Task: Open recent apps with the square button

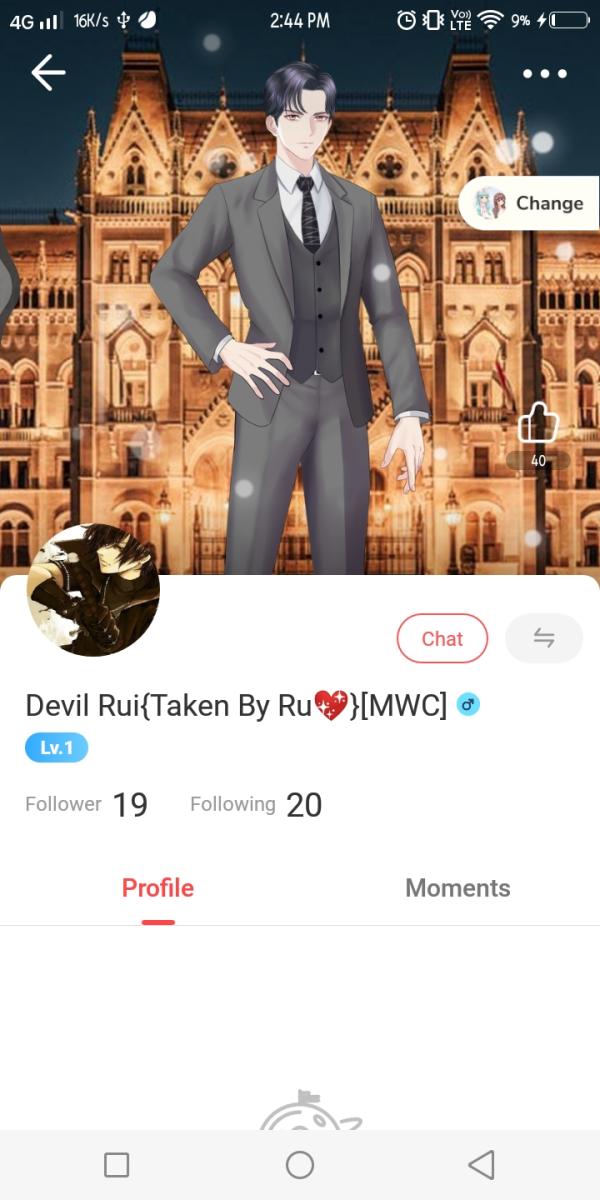Action: coord(117,1165)
